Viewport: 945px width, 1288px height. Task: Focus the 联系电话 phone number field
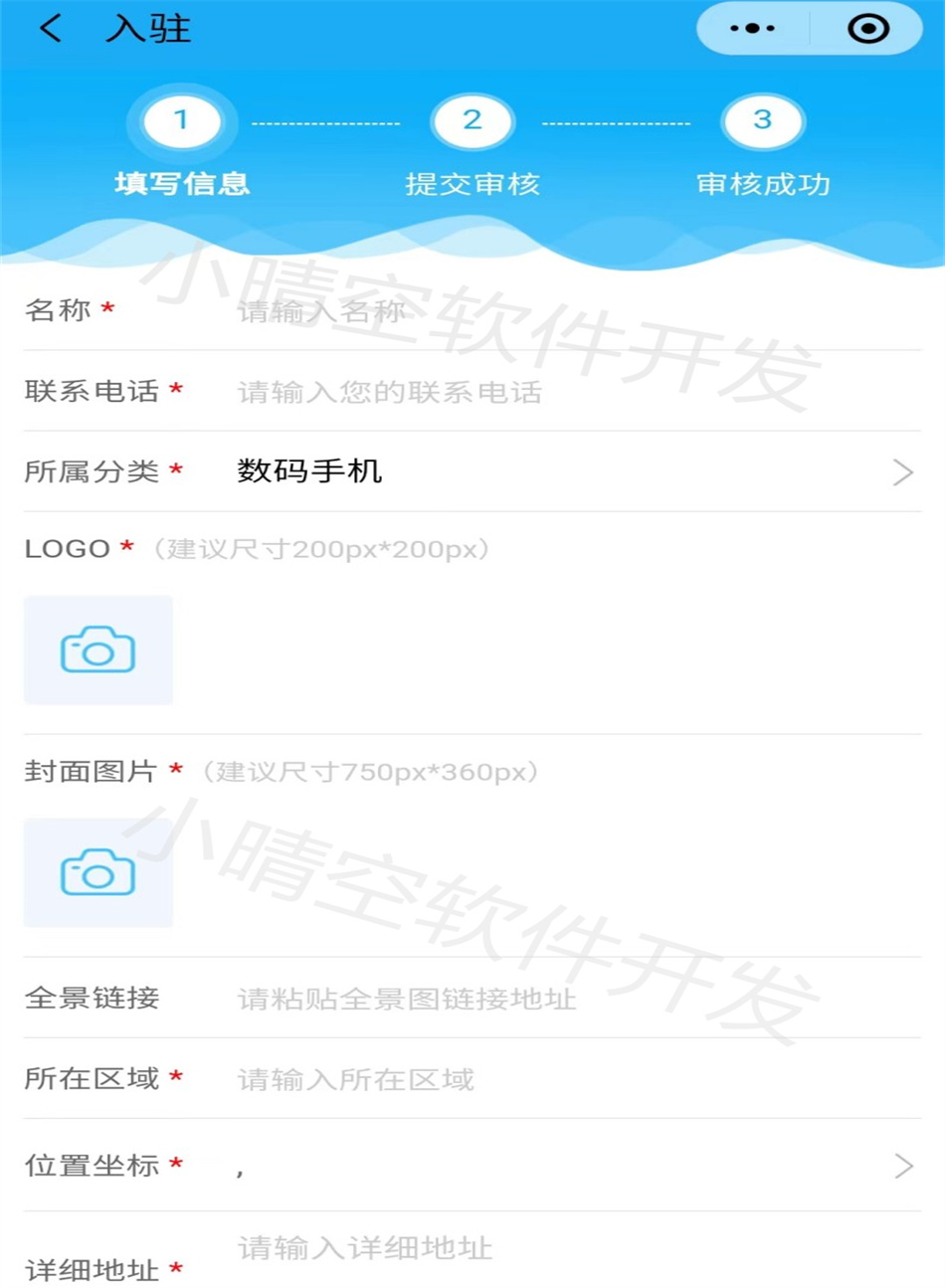[567, 392]
